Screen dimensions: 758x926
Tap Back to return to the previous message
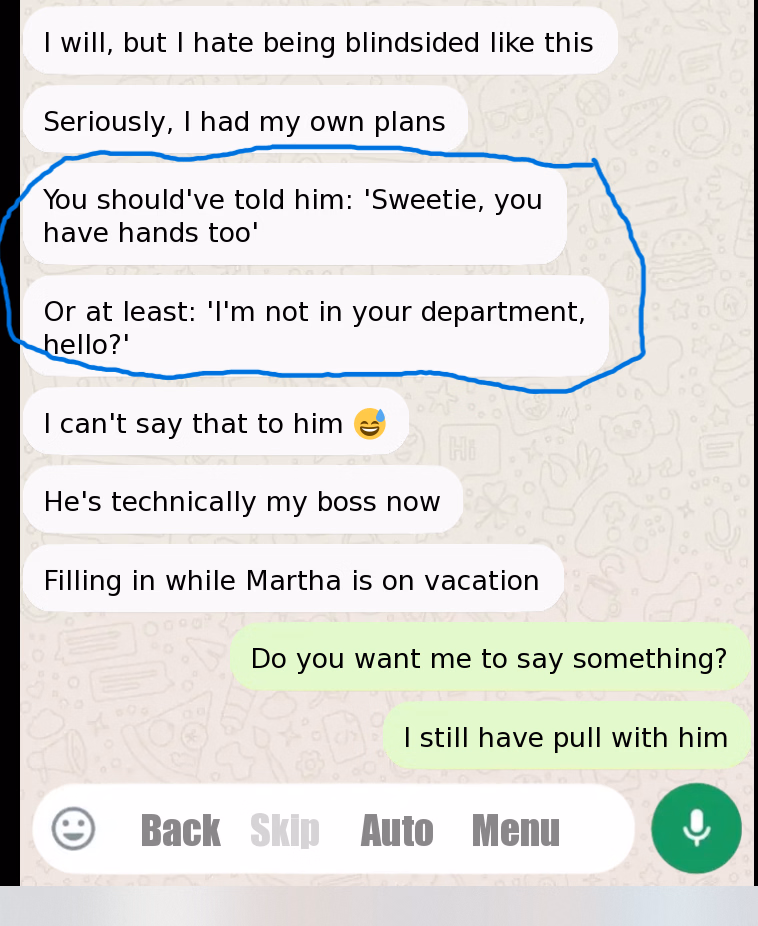click(x=180, y=830)
